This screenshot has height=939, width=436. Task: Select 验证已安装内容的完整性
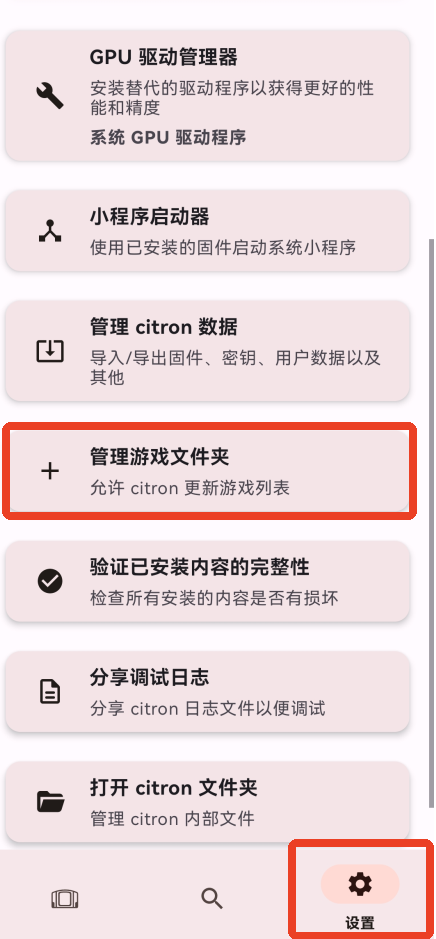pyautogui.click(x=207, y=581)
